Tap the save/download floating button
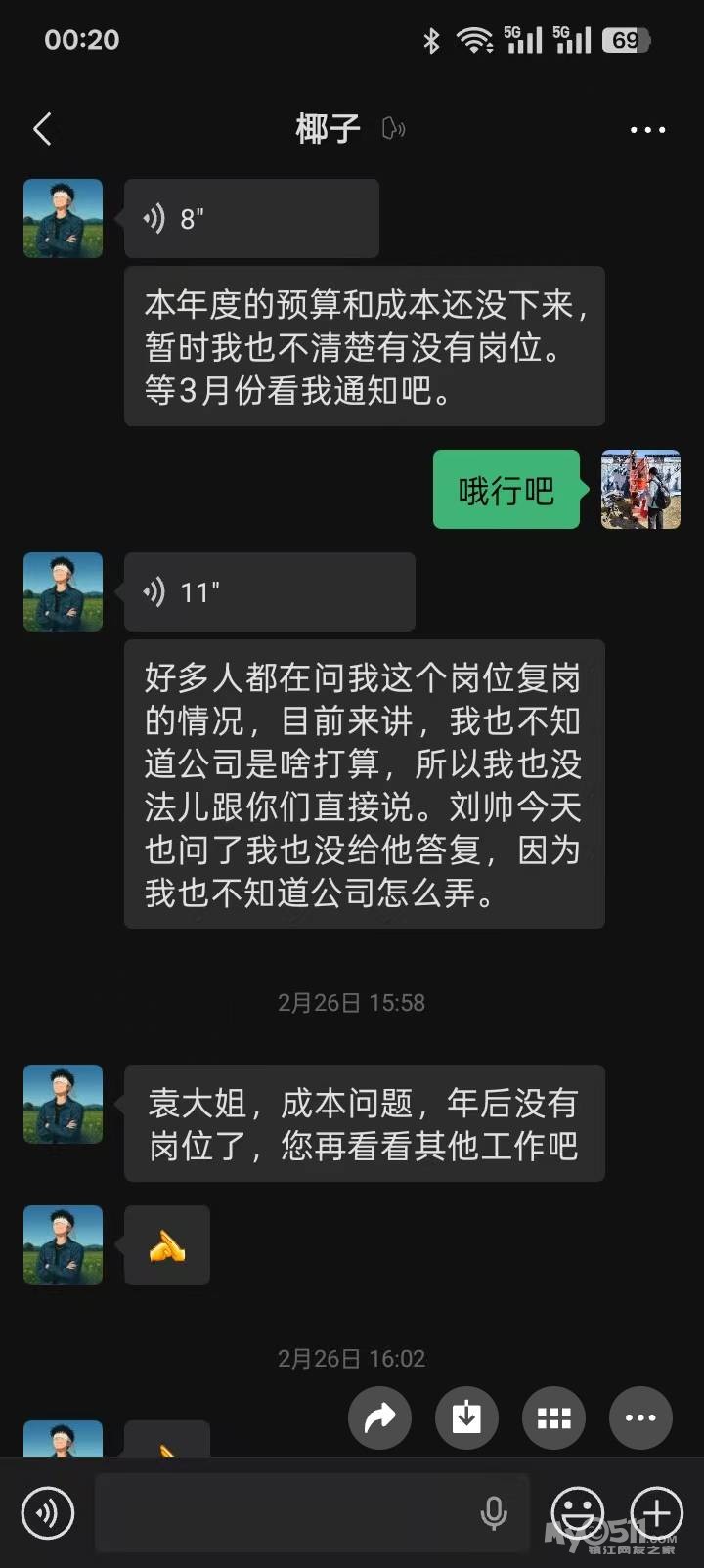 (x=466, y=1417)
